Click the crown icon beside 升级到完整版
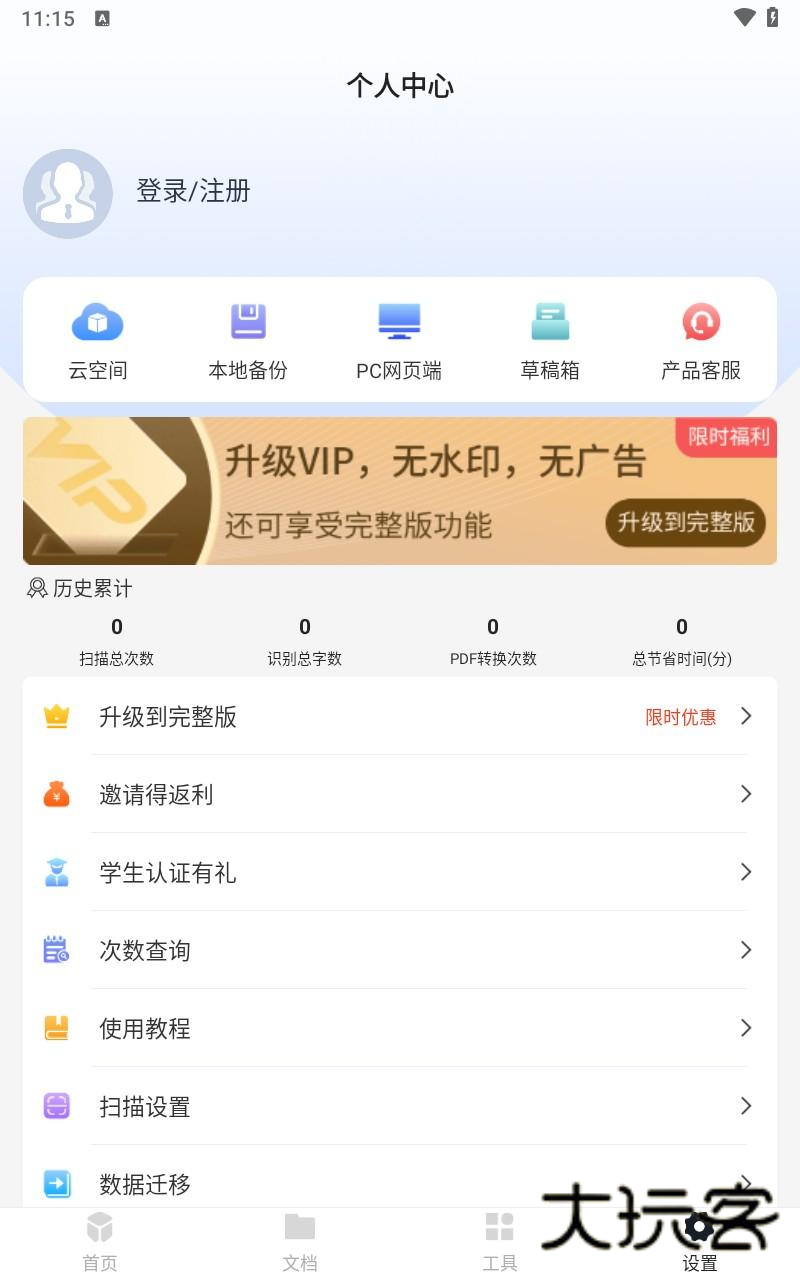The width and height of the screenshot is (800, 1280). click(57, 716)
